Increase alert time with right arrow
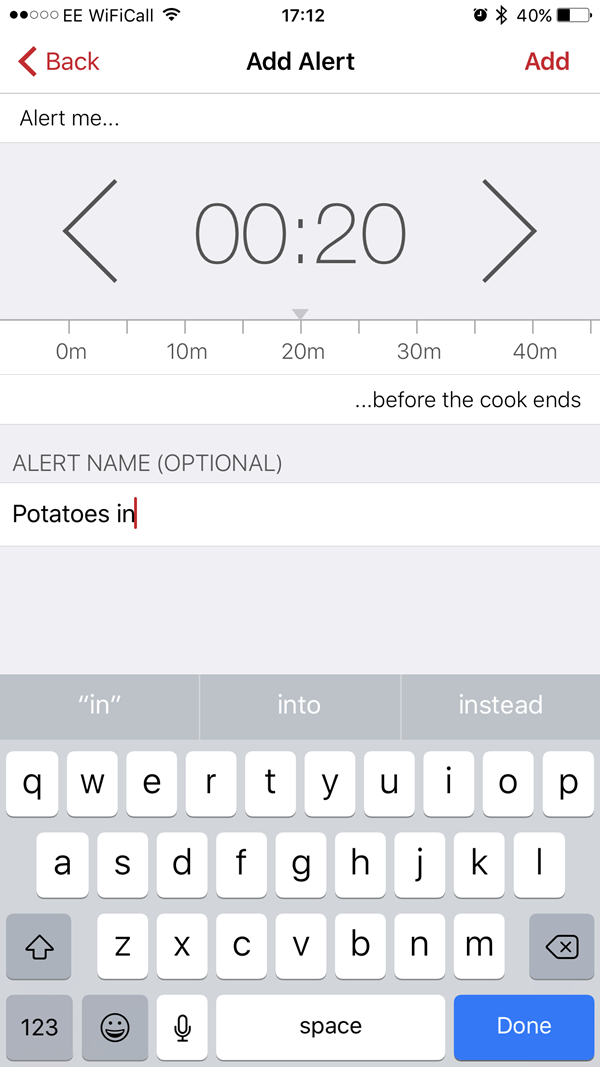The image size is (600, 1067). click(510, 231)
